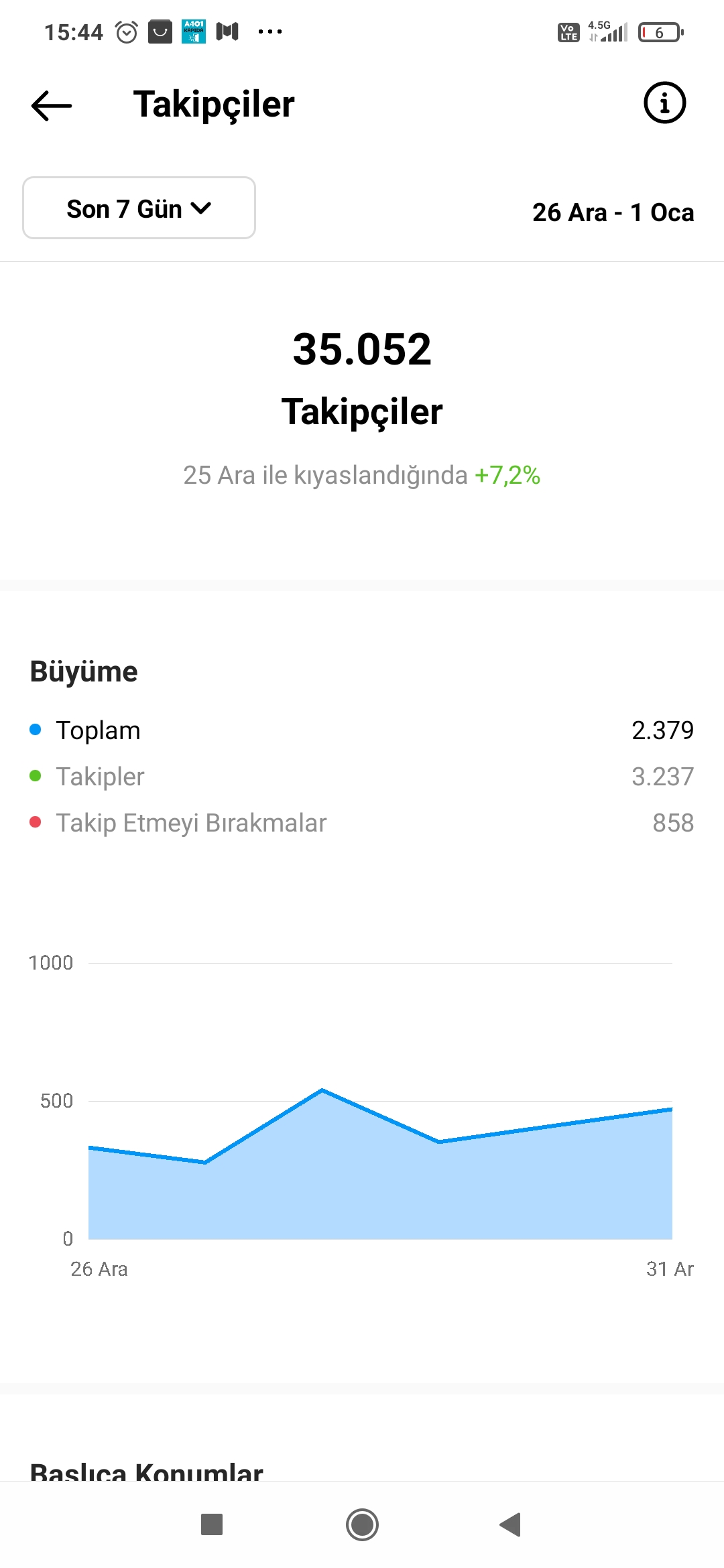Tap the system home button
The width and height of the screenshot is (724, 1568).
[362, 1524]
